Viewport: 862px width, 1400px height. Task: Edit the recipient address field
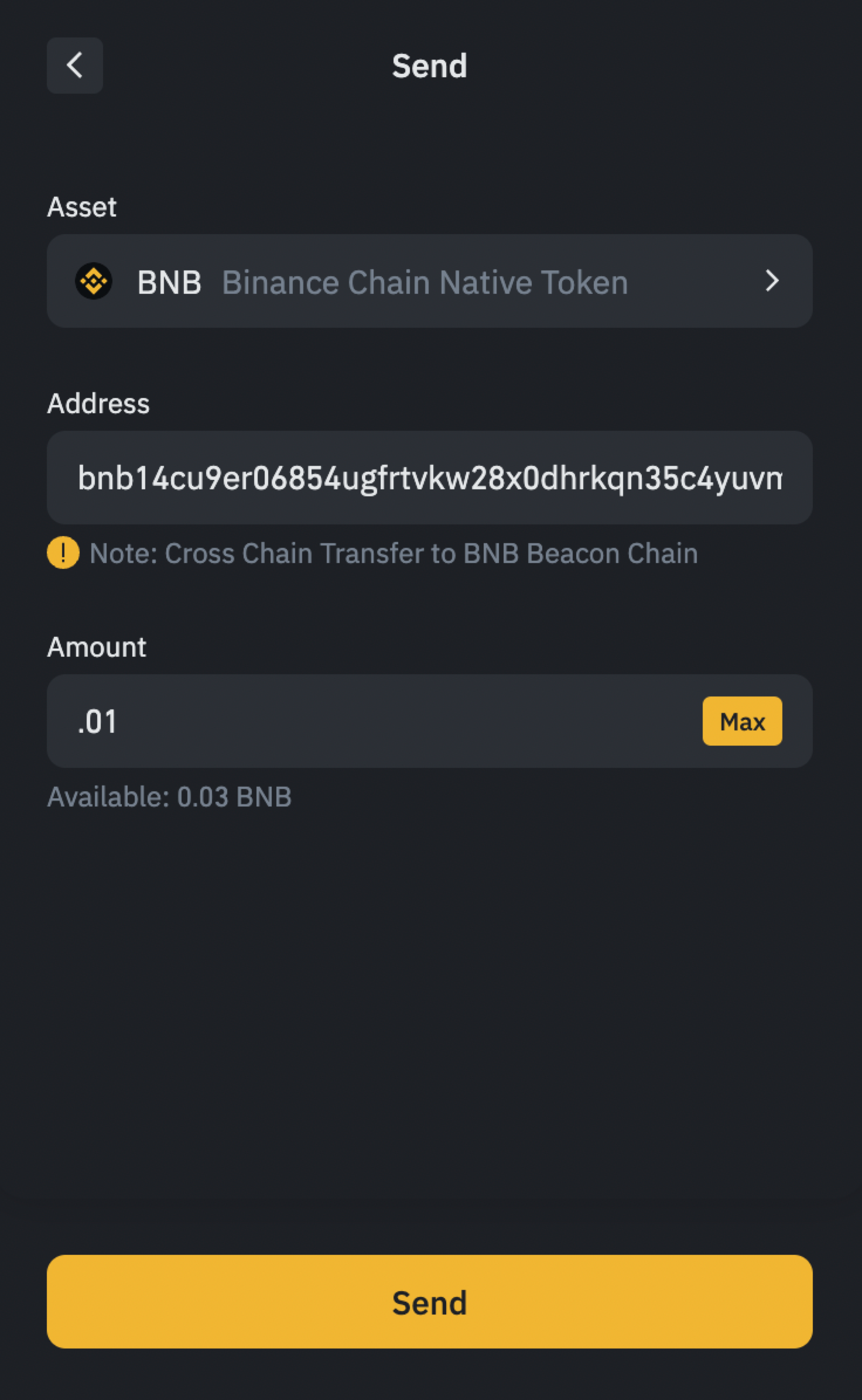[x=429, y=478]
